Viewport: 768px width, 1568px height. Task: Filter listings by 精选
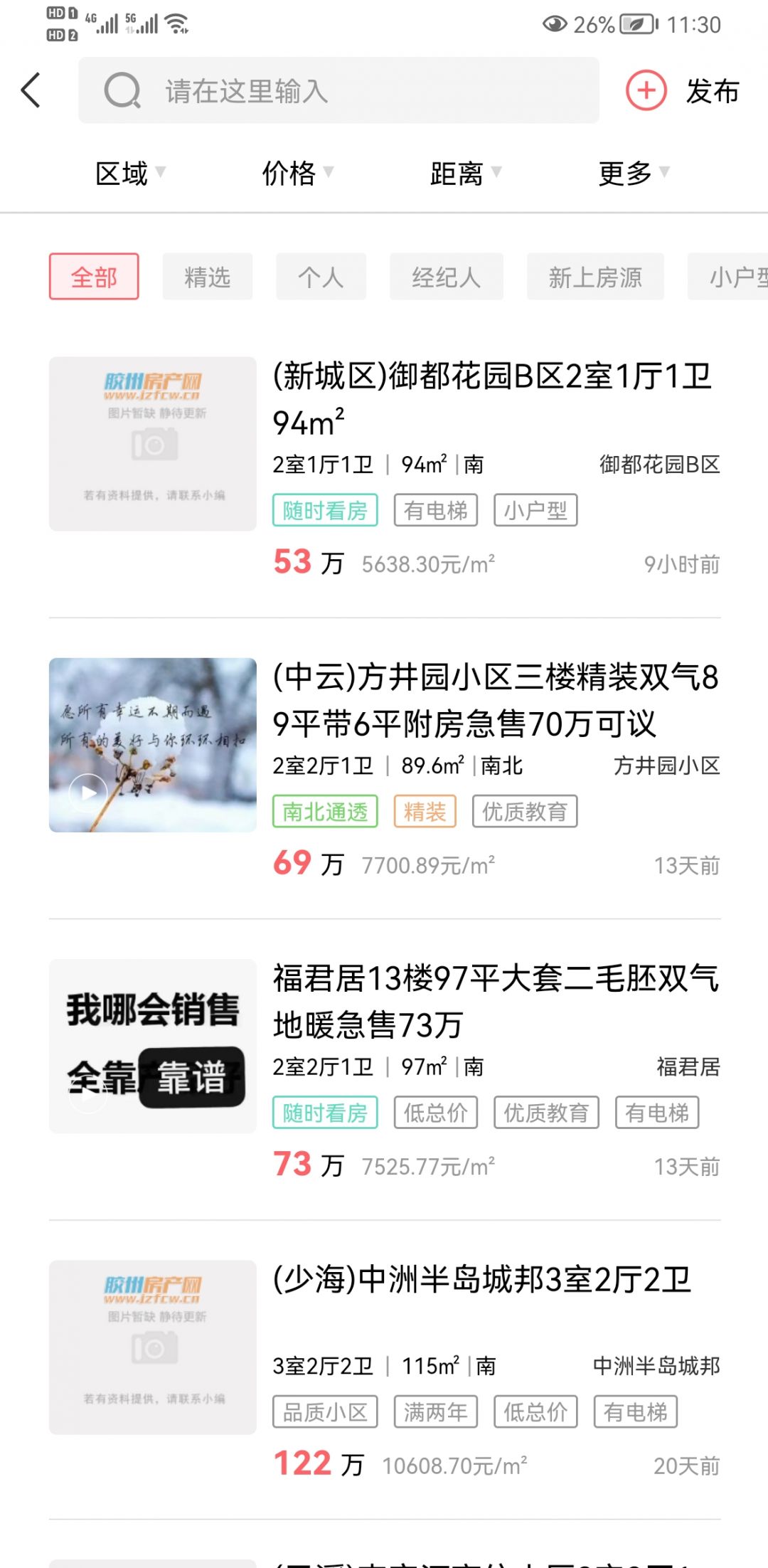(207, 277)
